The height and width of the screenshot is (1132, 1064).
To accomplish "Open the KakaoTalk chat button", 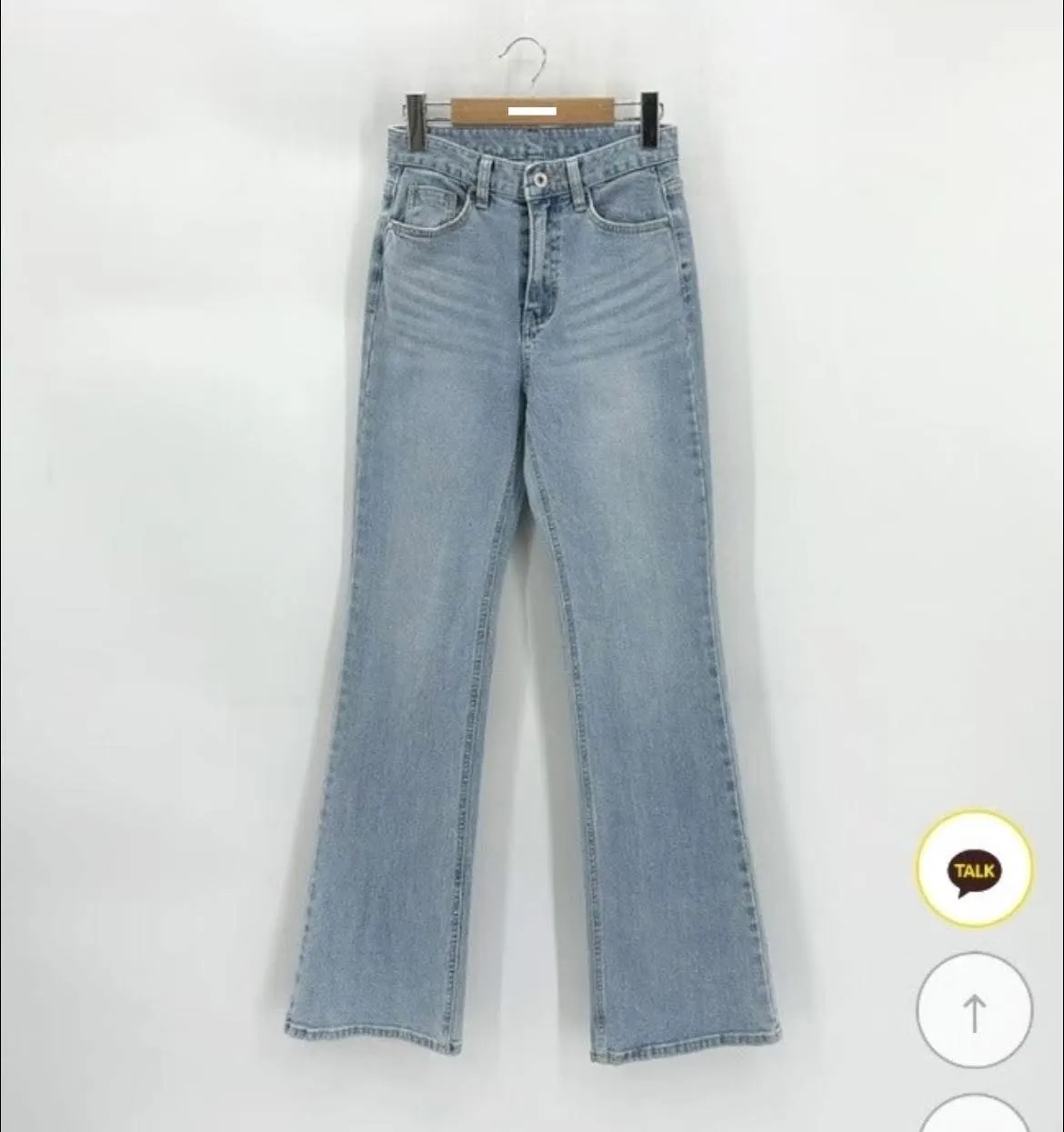I will [974, 868].
